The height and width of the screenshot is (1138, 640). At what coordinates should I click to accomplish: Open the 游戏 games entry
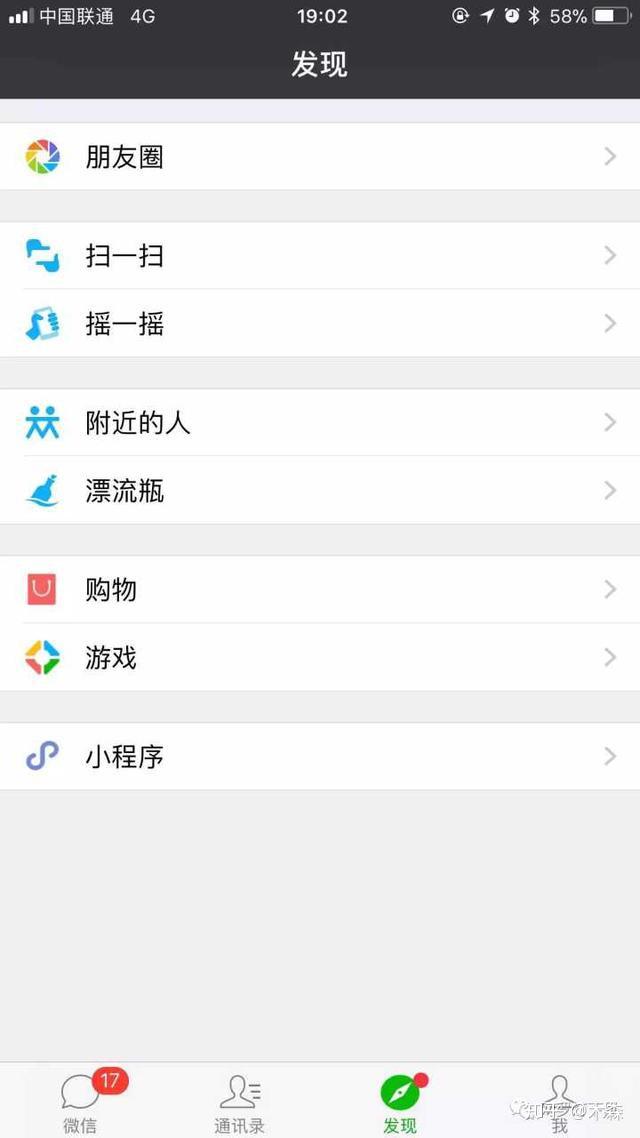320,657
